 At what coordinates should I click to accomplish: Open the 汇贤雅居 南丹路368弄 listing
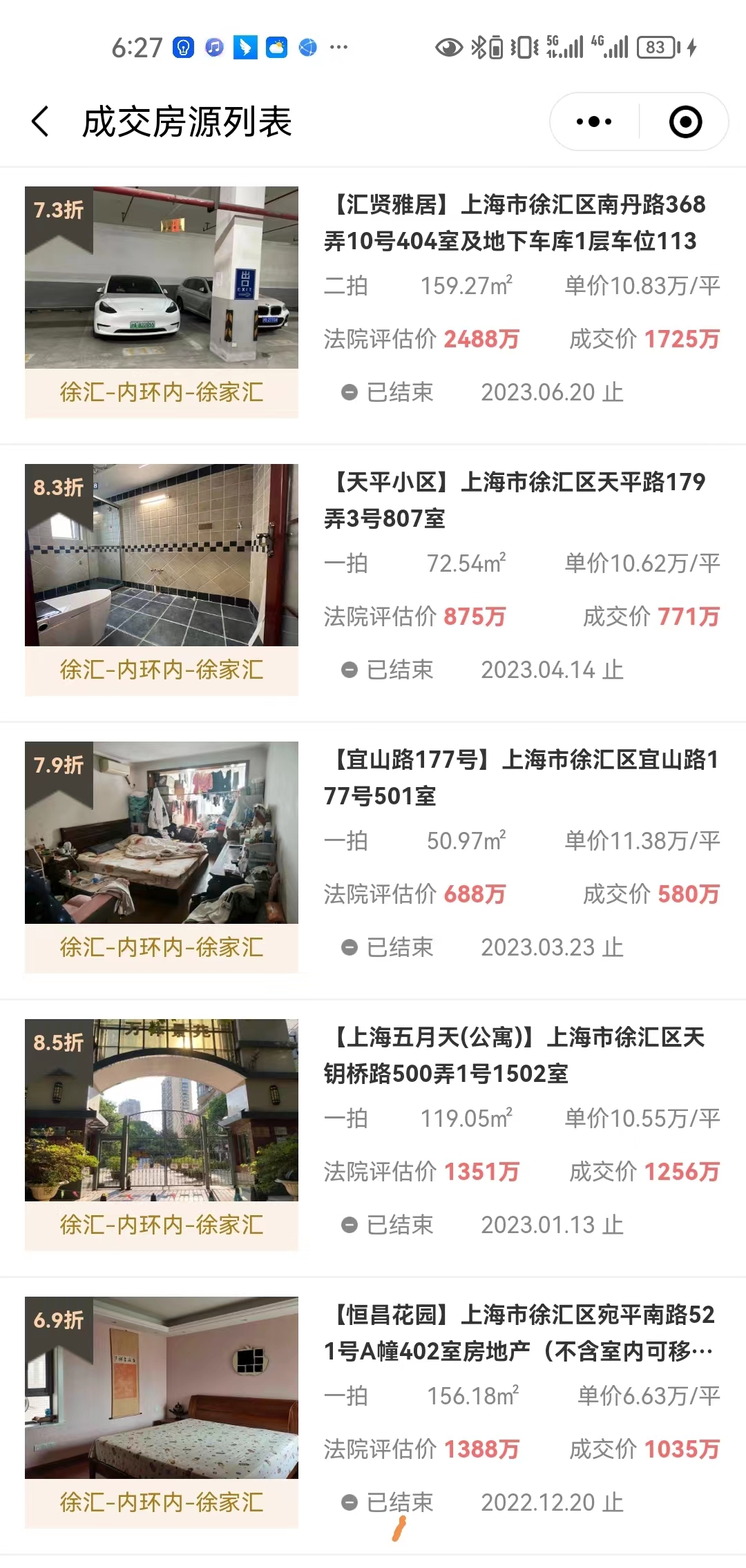(x=515, y=223)
